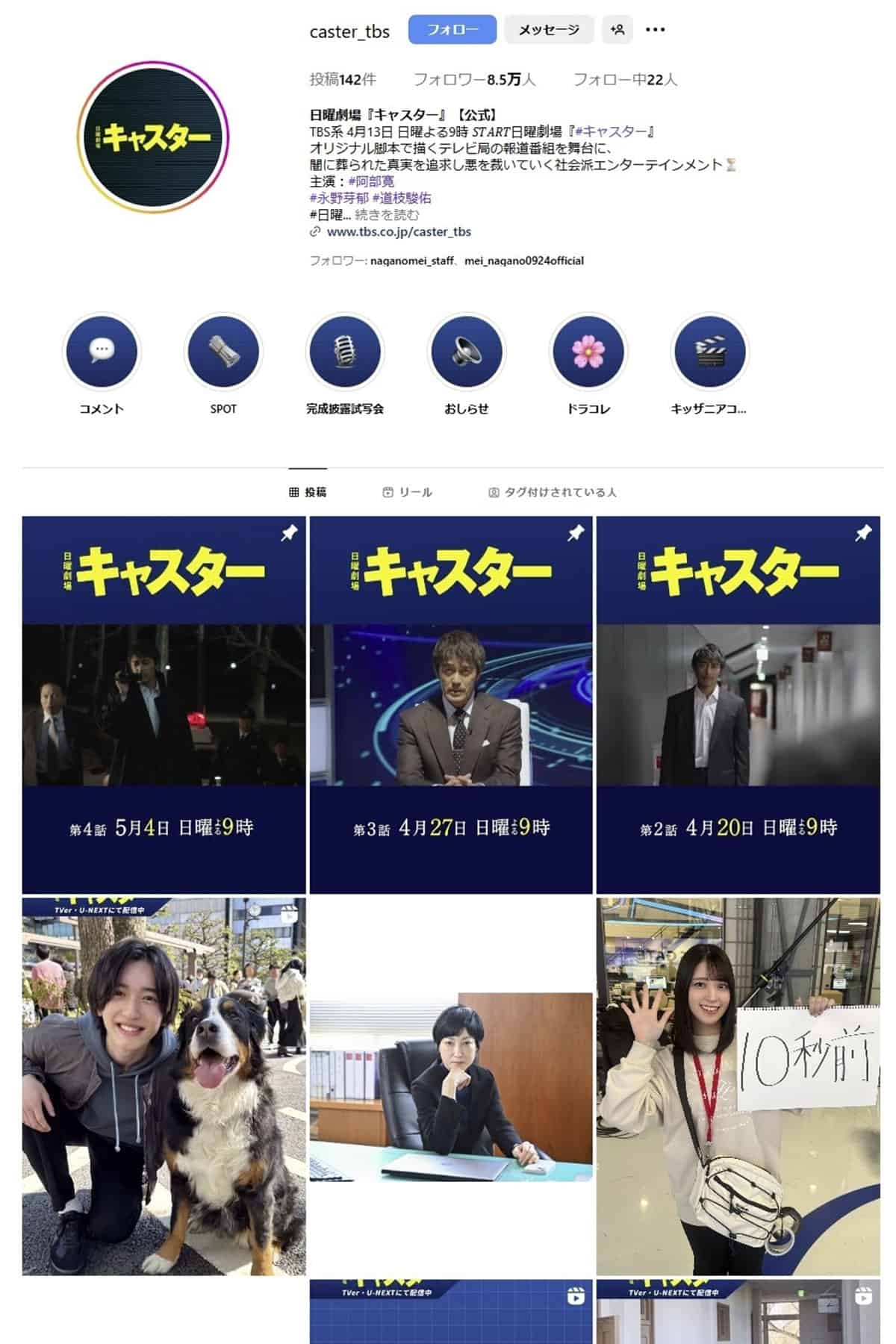Tap the メッセージ button

point(549,30)
